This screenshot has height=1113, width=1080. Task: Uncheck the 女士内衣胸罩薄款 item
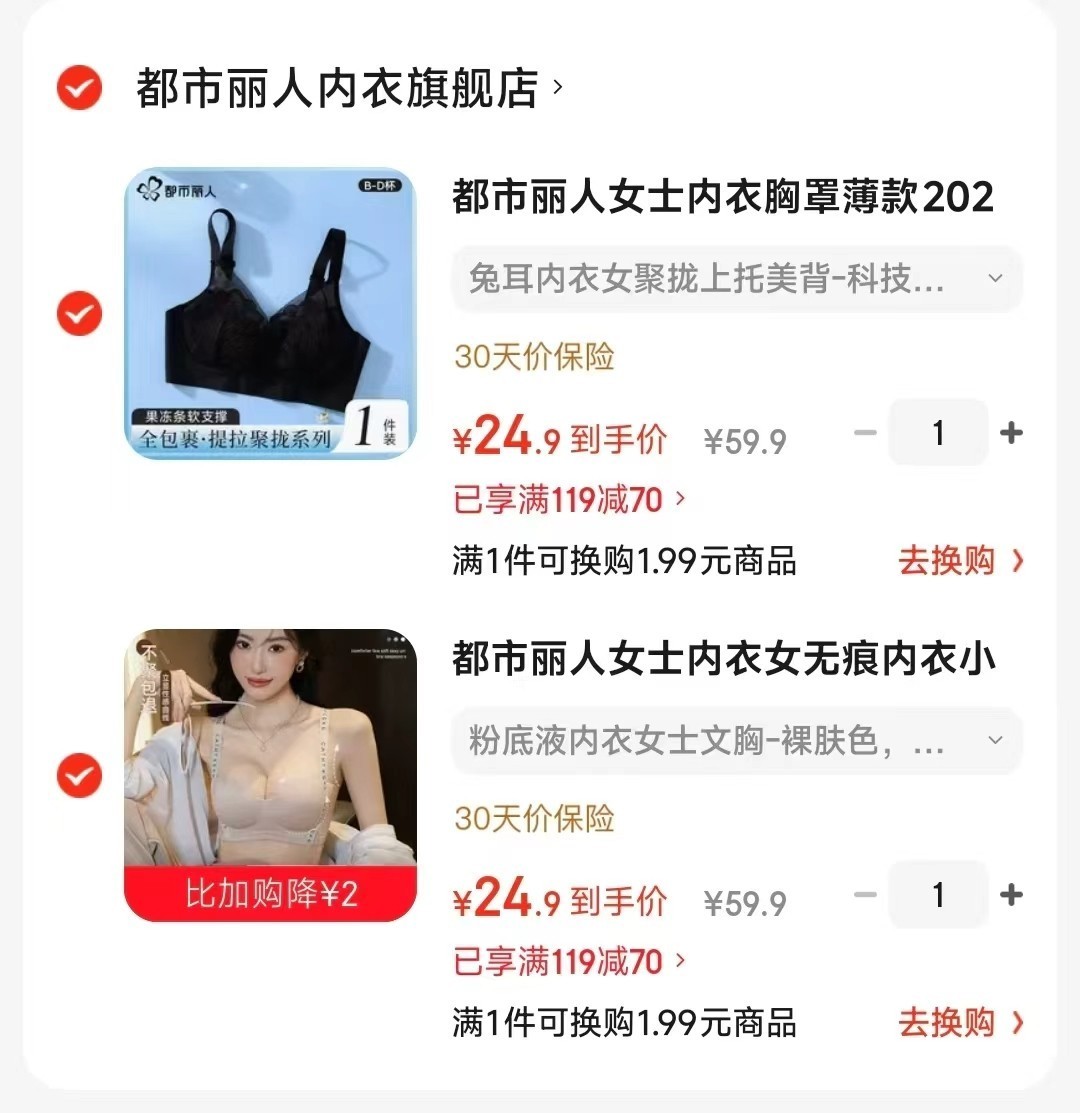tap(79, 314)
